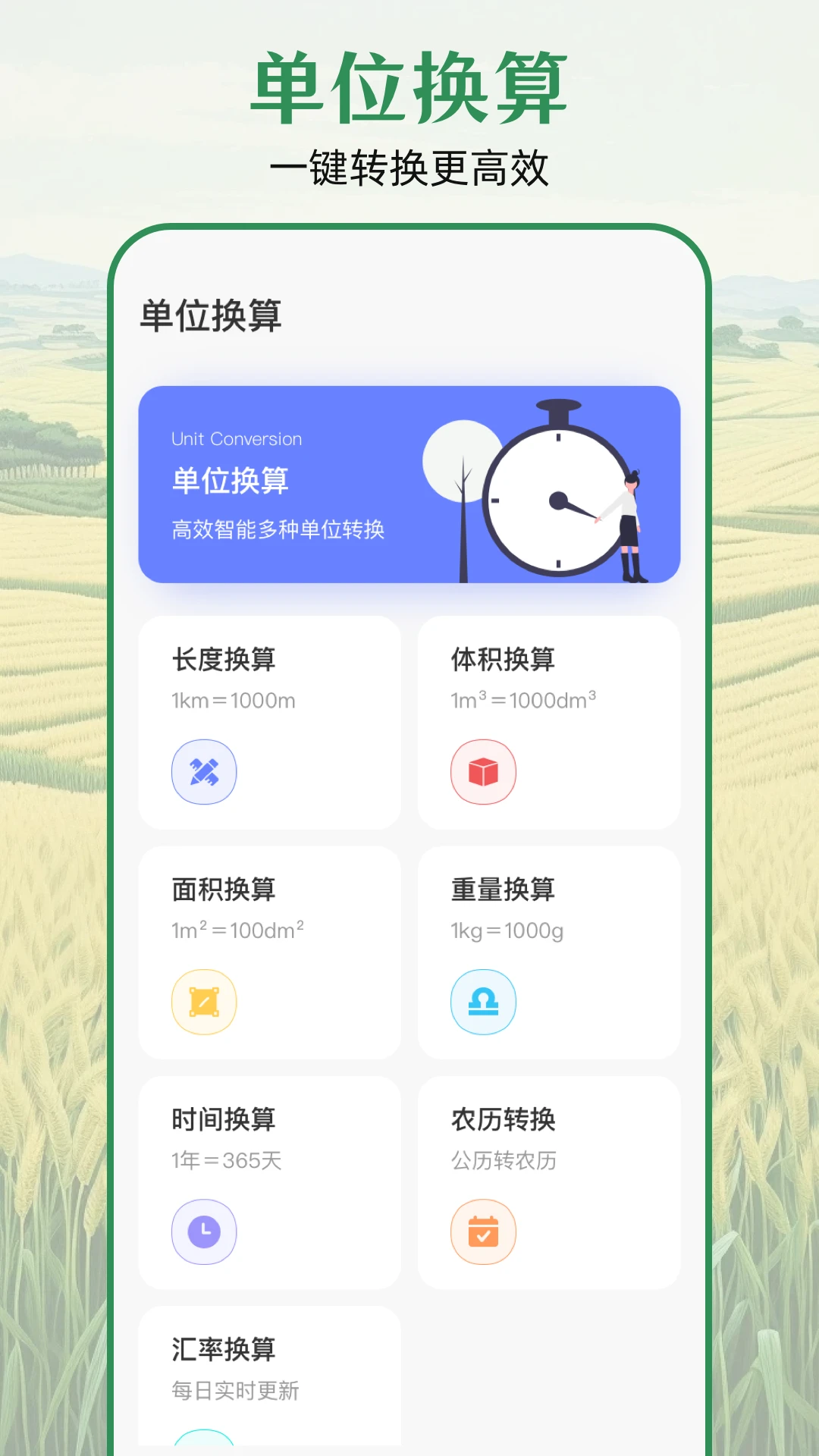Click the 公历转农历 subtitle text
The width and height of the screenshot is (819, 1456).
click(505, 1159)
